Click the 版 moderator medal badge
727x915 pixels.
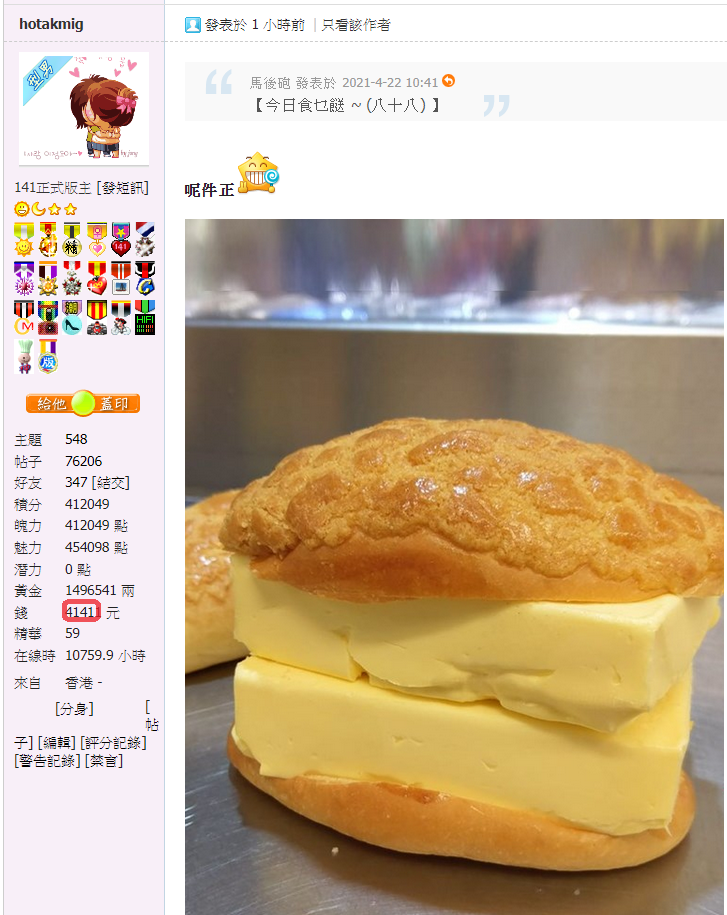(48, 358)
